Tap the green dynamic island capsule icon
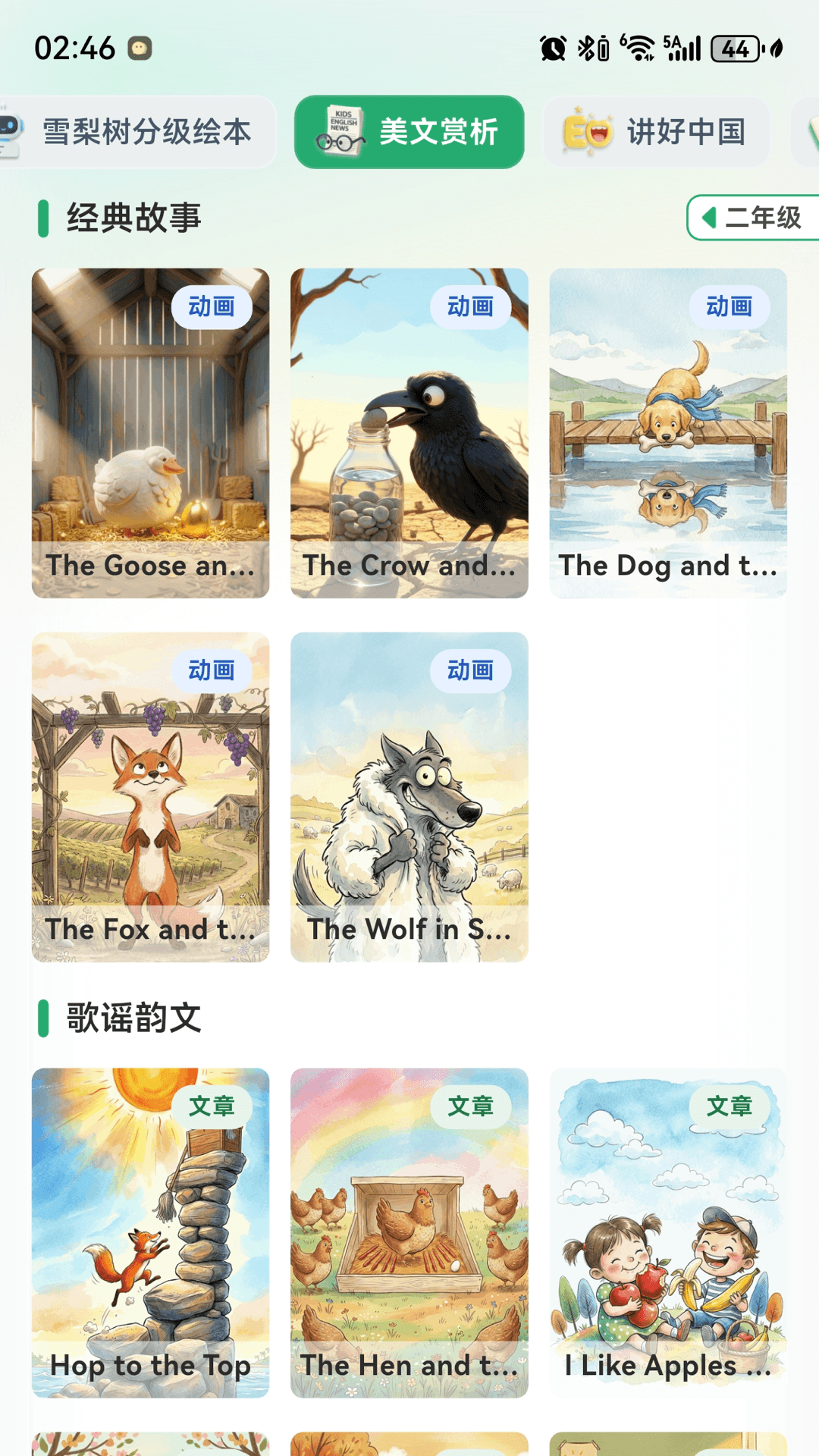The image size is (819, 1456). pyautogui.click(x=138, y=48)
